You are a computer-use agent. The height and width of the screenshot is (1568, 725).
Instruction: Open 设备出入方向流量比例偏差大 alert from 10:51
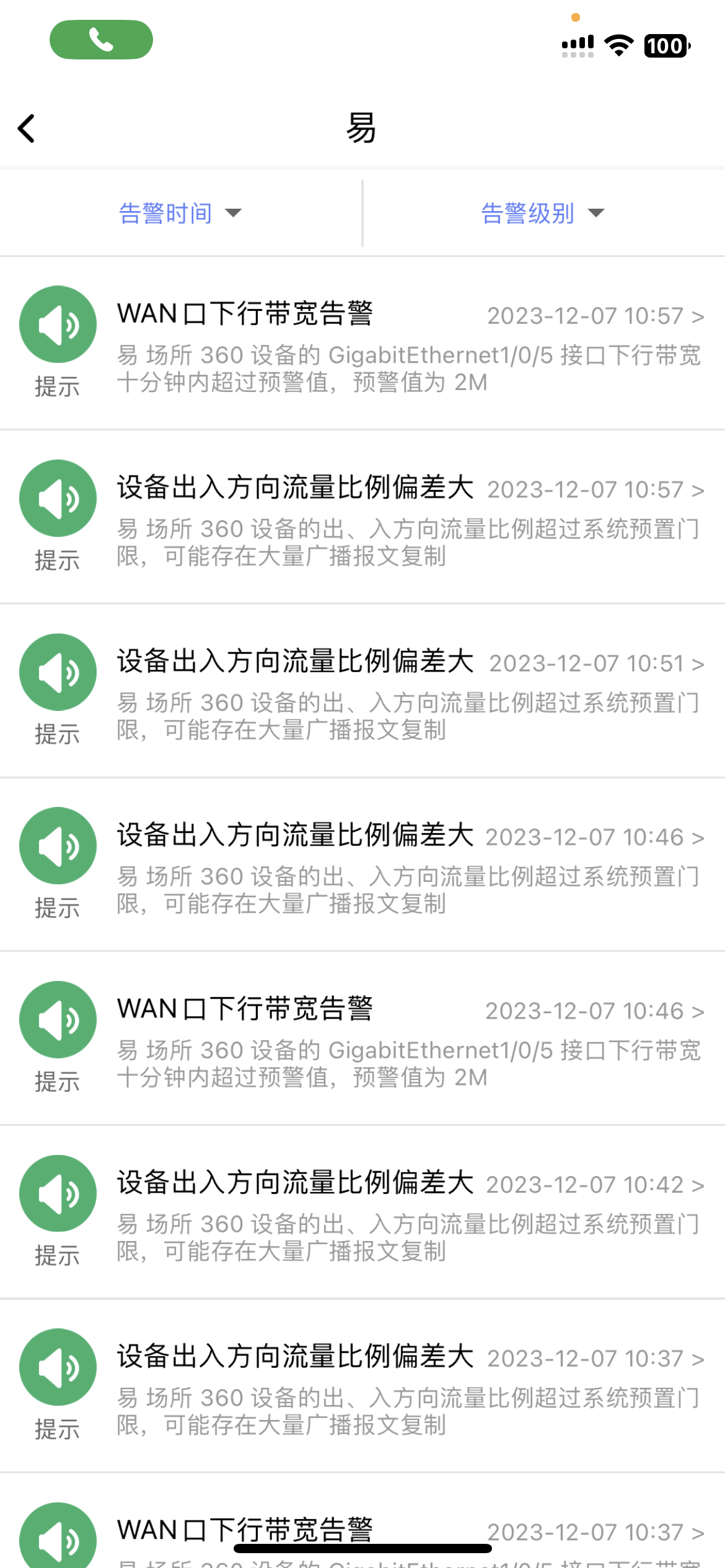coord(409,691)
